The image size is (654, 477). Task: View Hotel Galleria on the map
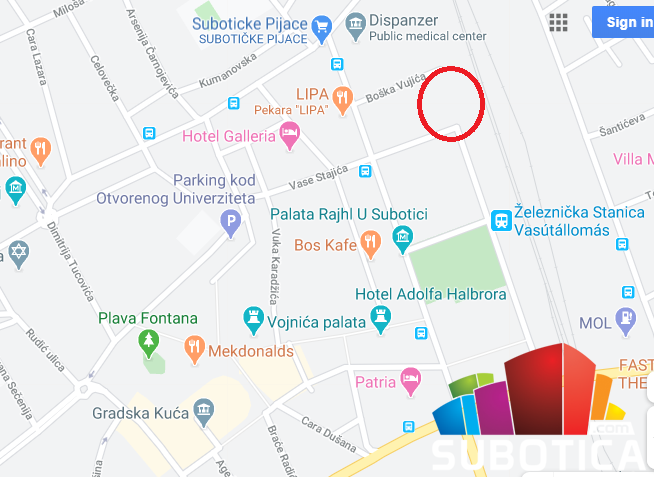(x=290, y=136)
